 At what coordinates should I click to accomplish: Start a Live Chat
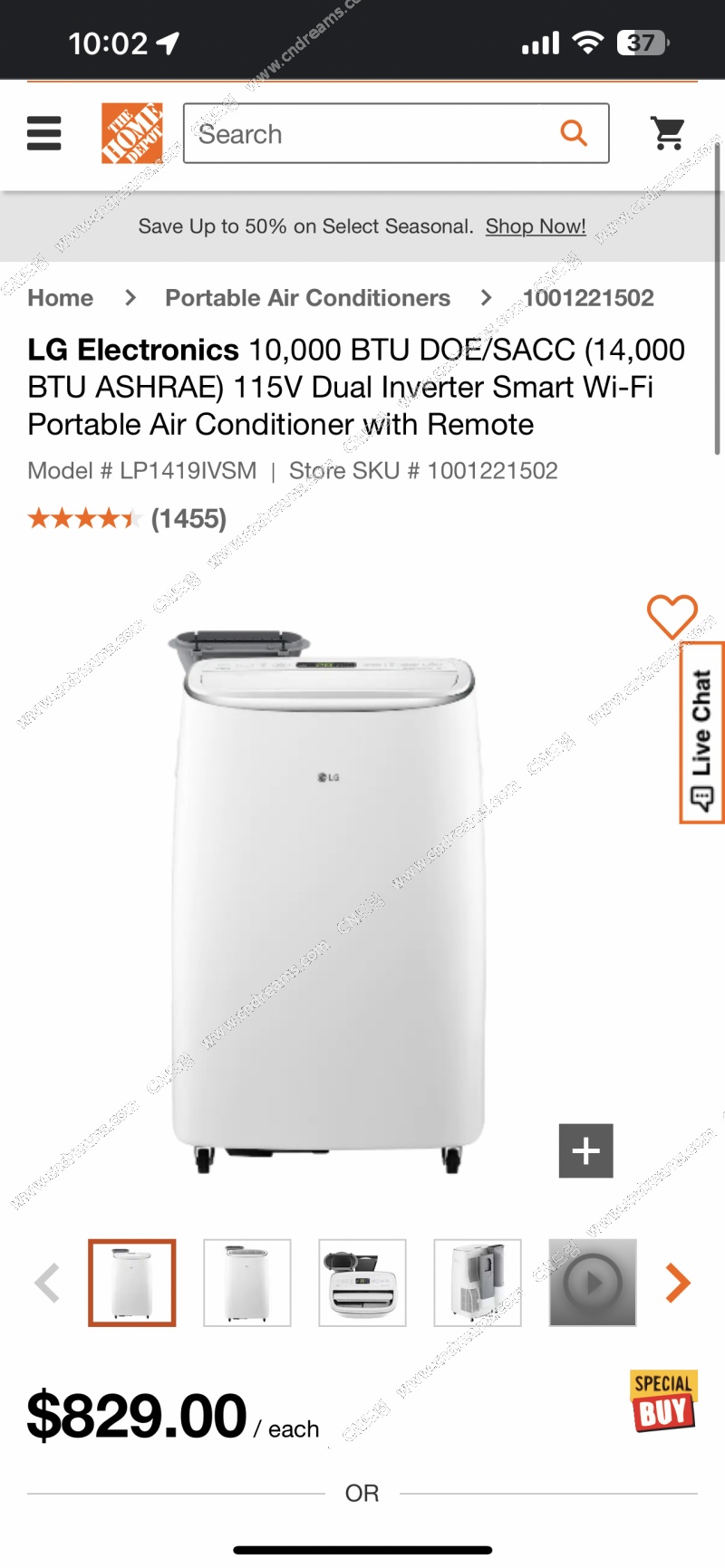702,733
